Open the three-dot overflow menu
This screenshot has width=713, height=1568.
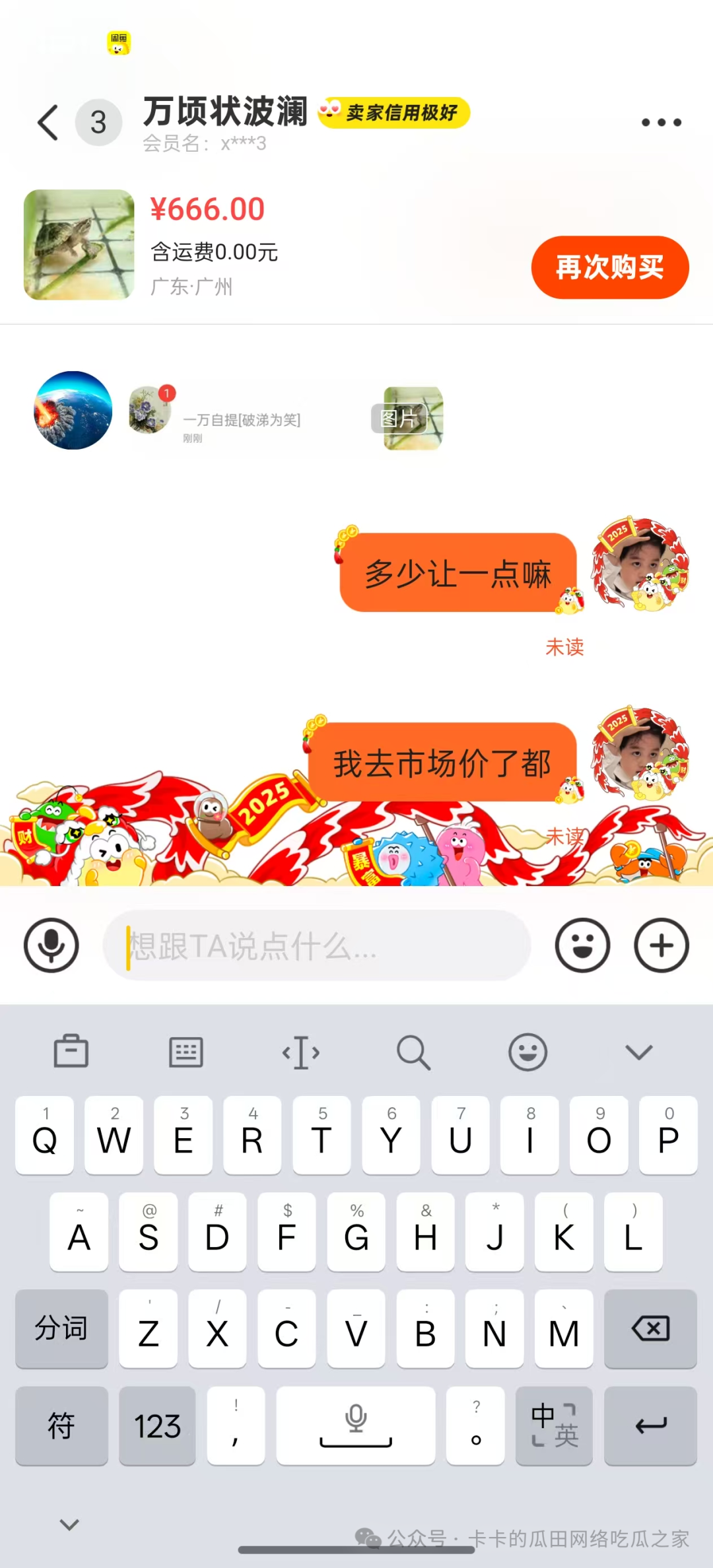pyautogui.click(x=661, y=122)
